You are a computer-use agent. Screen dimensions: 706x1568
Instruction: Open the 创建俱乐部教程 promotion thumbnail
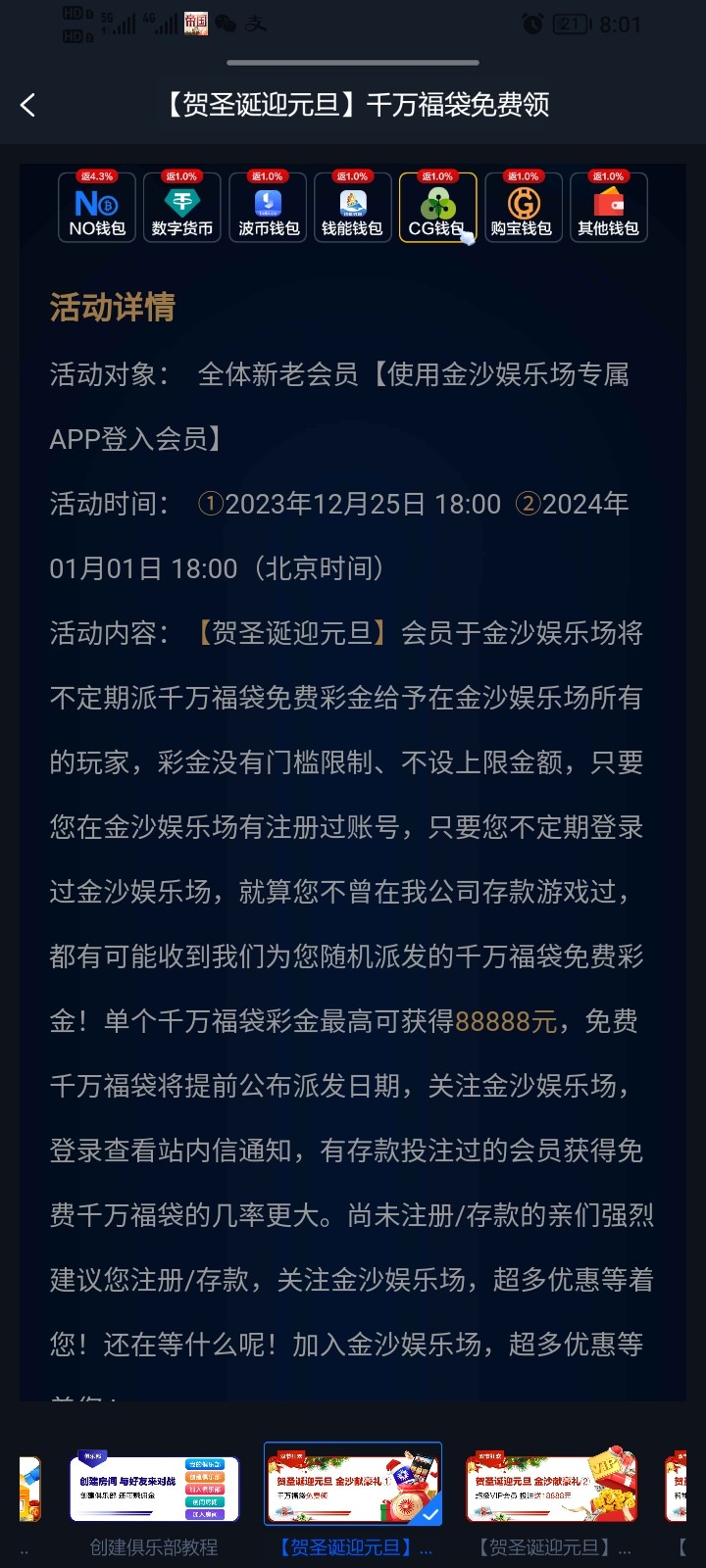point(154,1489)
